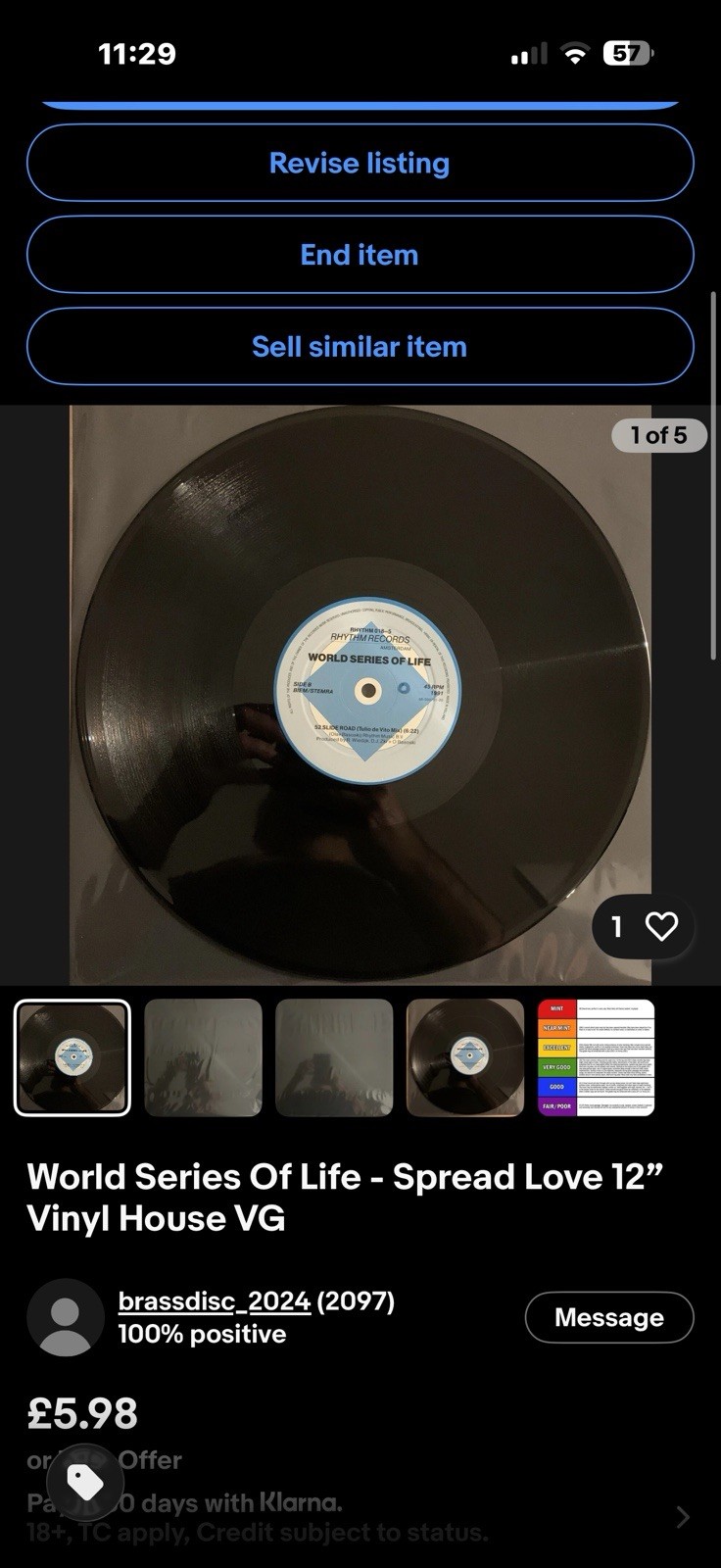View the third thumbnail image

click(334, 1057)
